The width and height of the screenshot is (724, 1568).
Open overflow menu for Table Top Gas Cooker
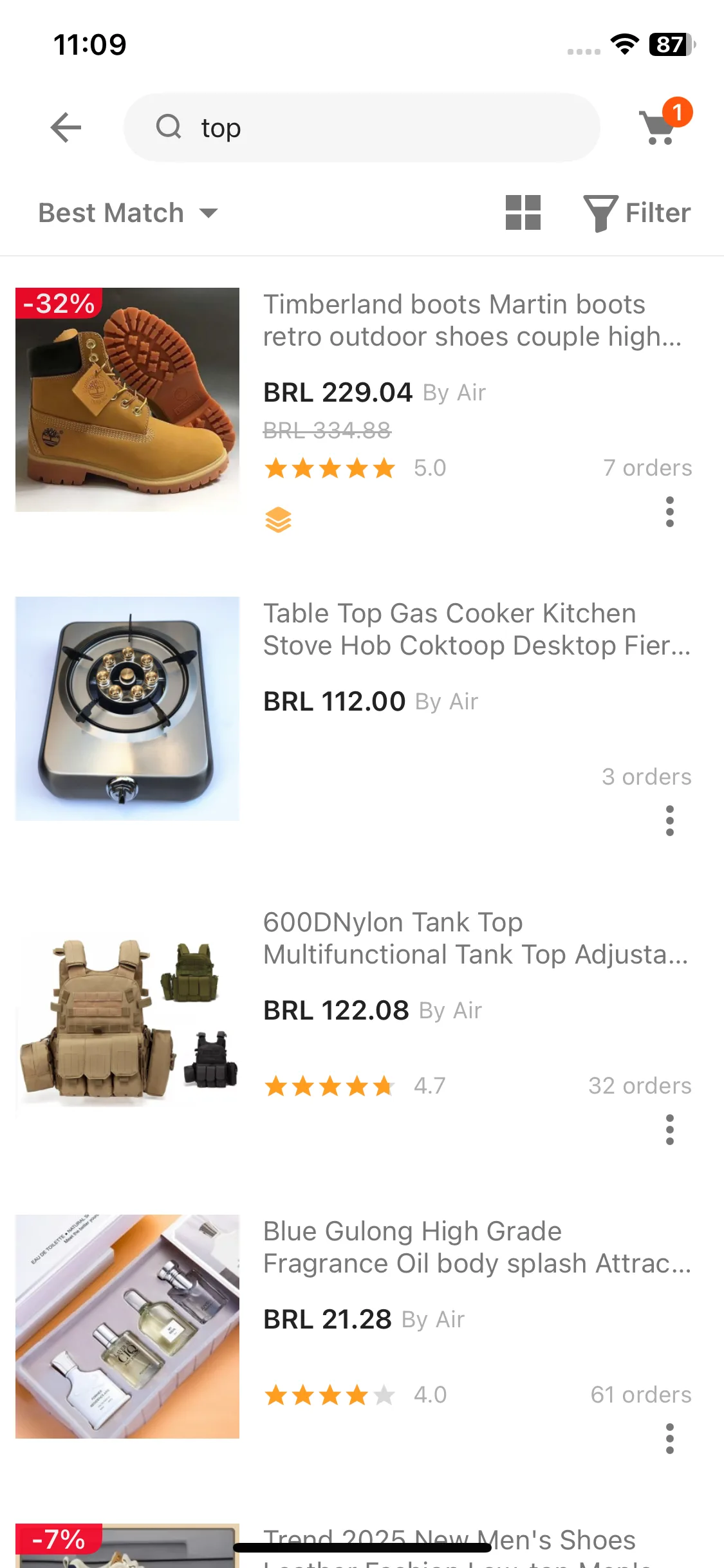point(670,821)
